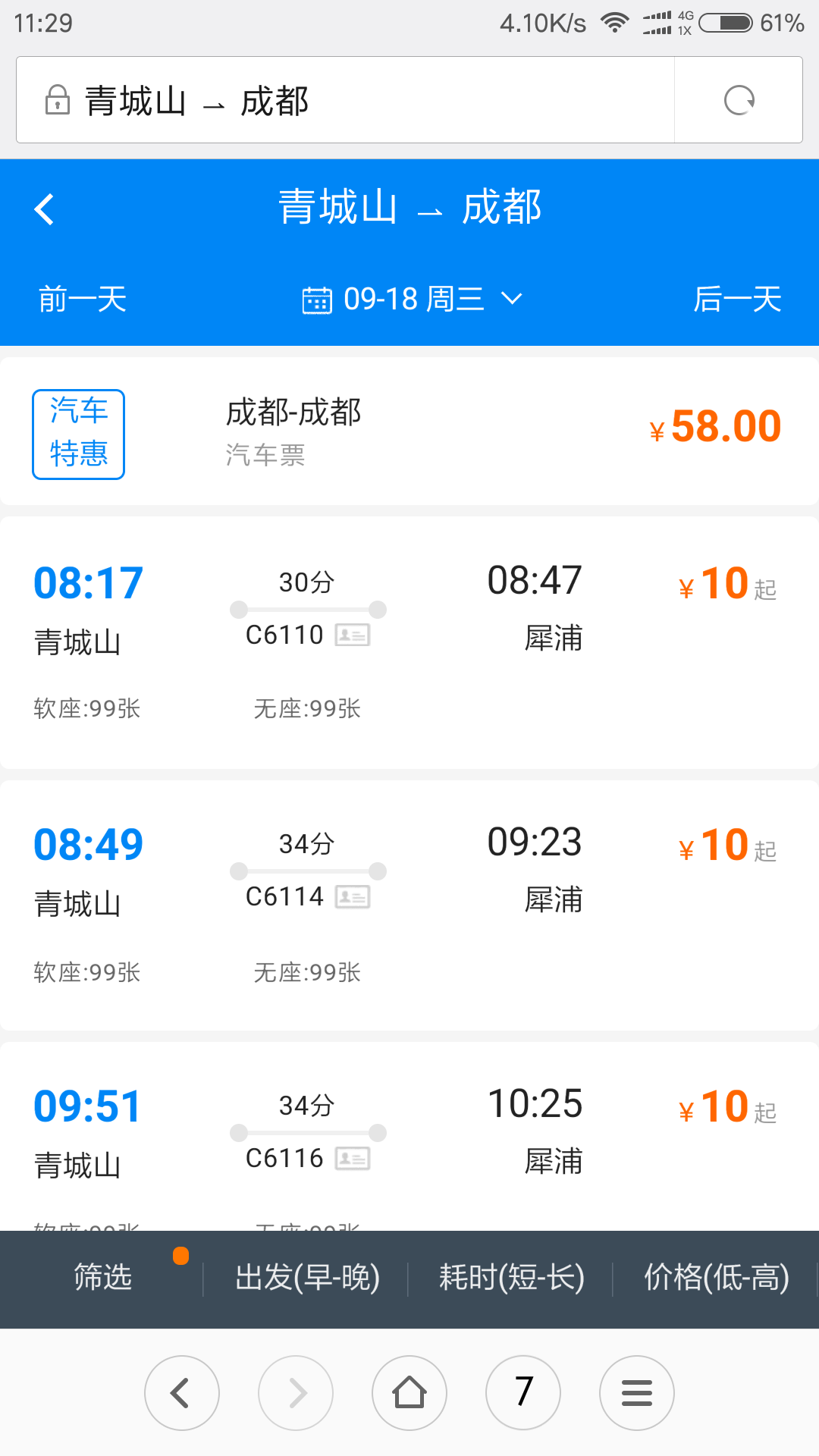Image resolution: width=819 pixels, height=1456 pixels.
Task: Tap the browser address bar
Action: pyautogui.click(x=345, y=100)
